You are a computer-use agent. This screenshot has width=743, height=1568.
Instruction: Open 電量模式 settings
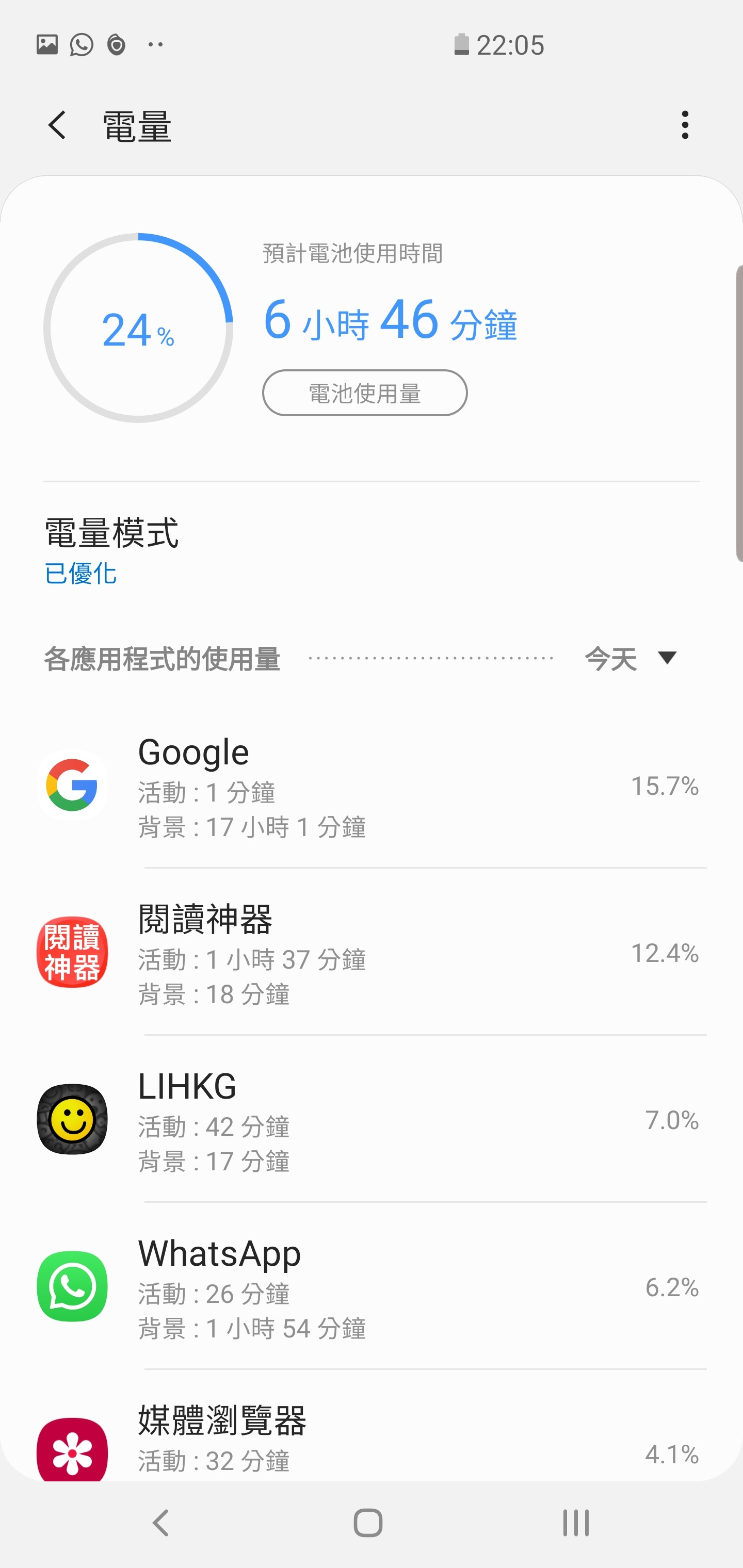tap(372, 551)
